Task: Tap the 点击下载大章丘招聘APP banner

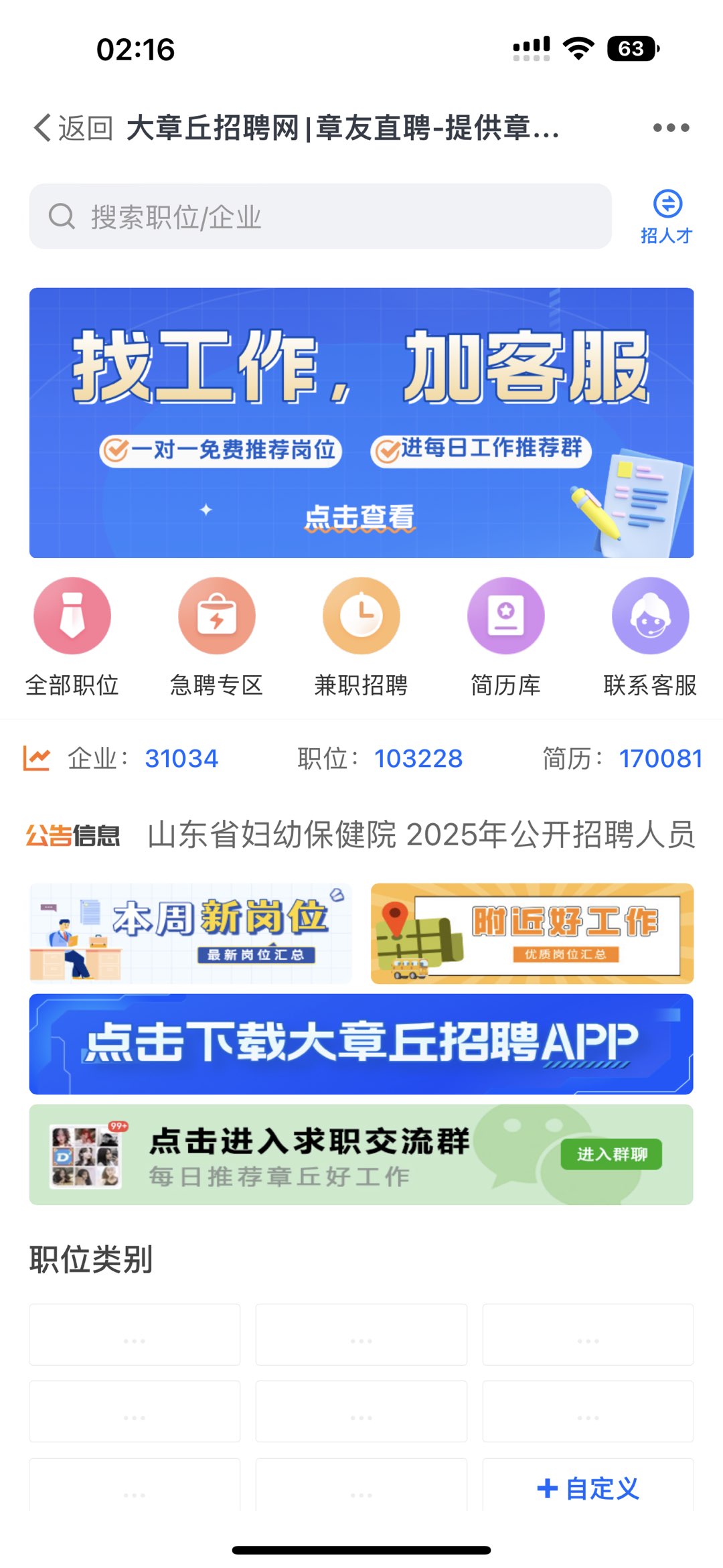Action: (x=361, y=1044)
